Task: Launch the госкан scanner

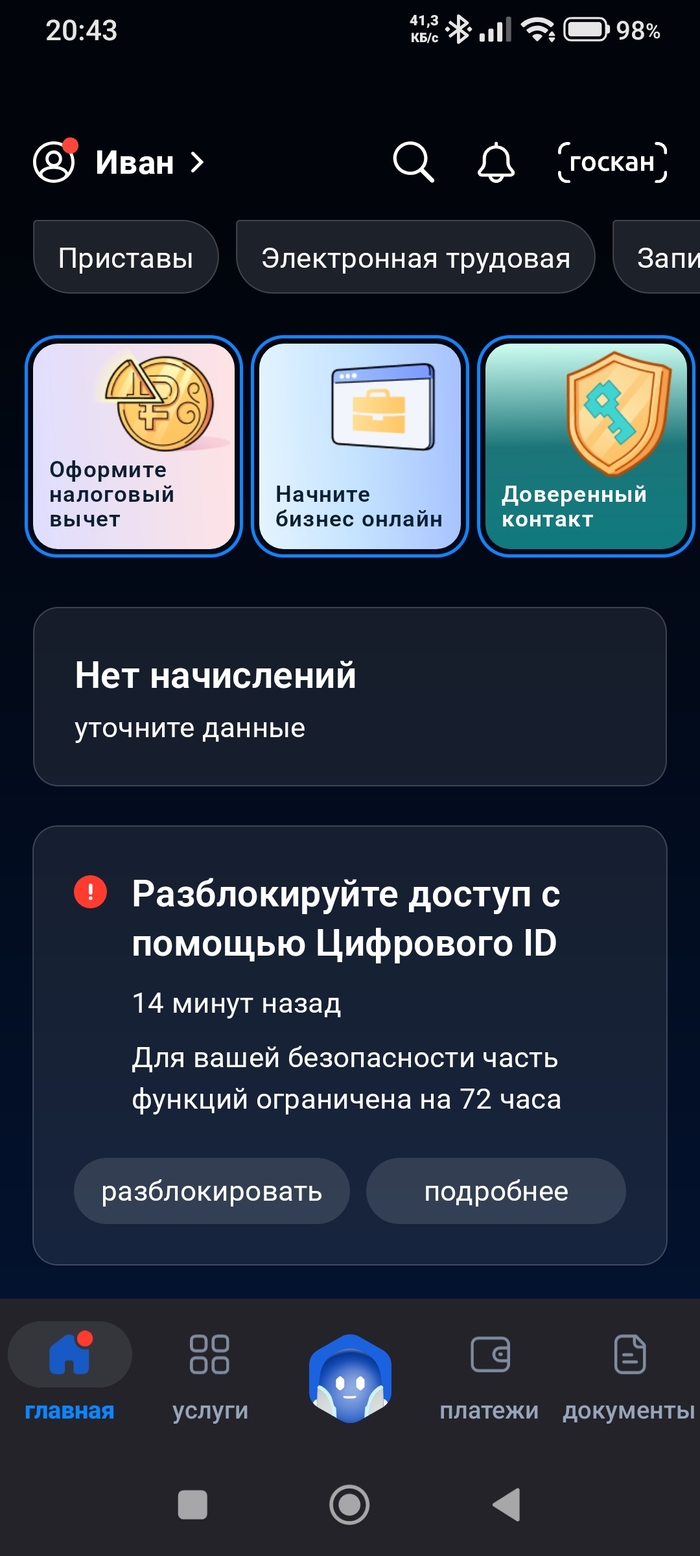Action: (x=611, y=161)
